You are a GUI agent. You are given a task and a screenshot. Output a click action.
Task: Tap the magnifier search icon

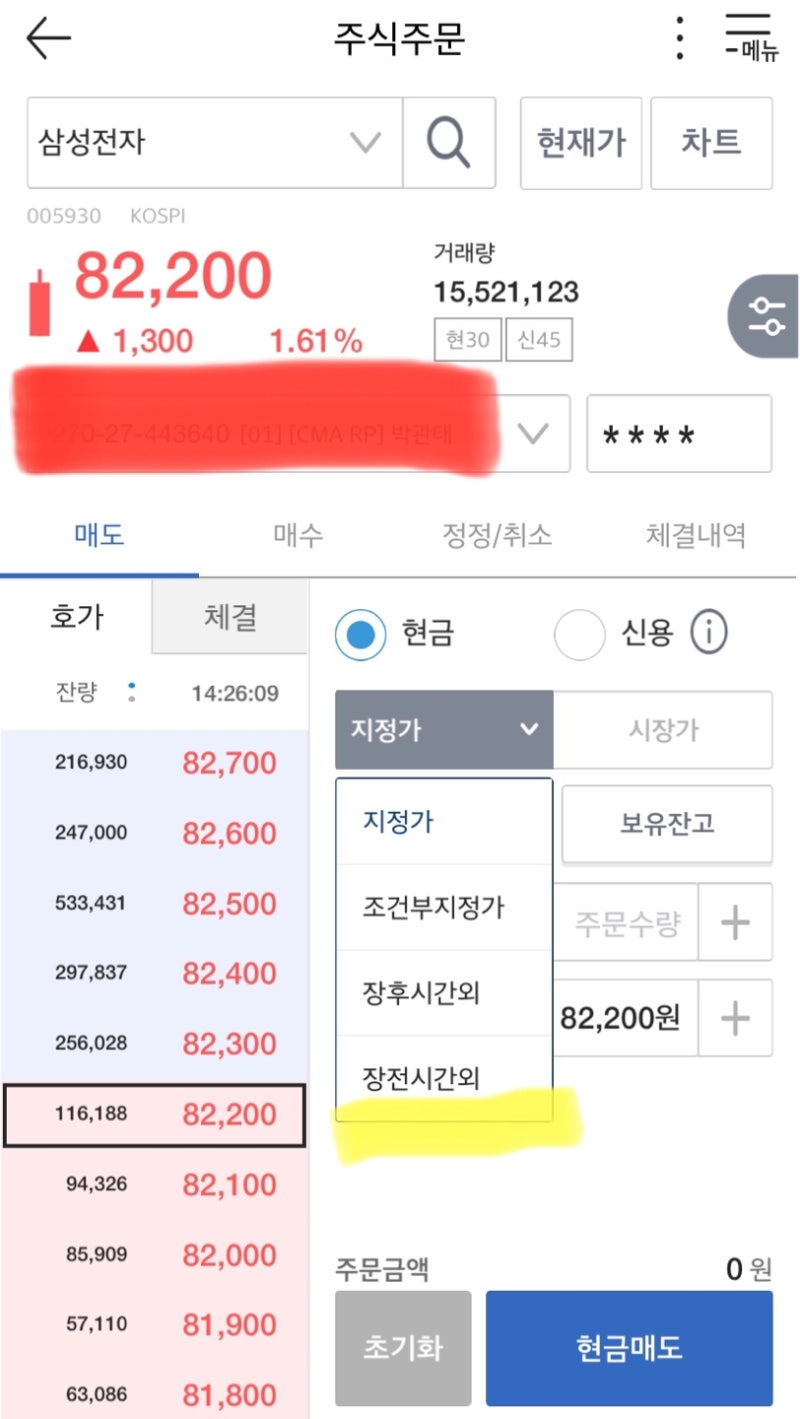(x=449, y=142)
